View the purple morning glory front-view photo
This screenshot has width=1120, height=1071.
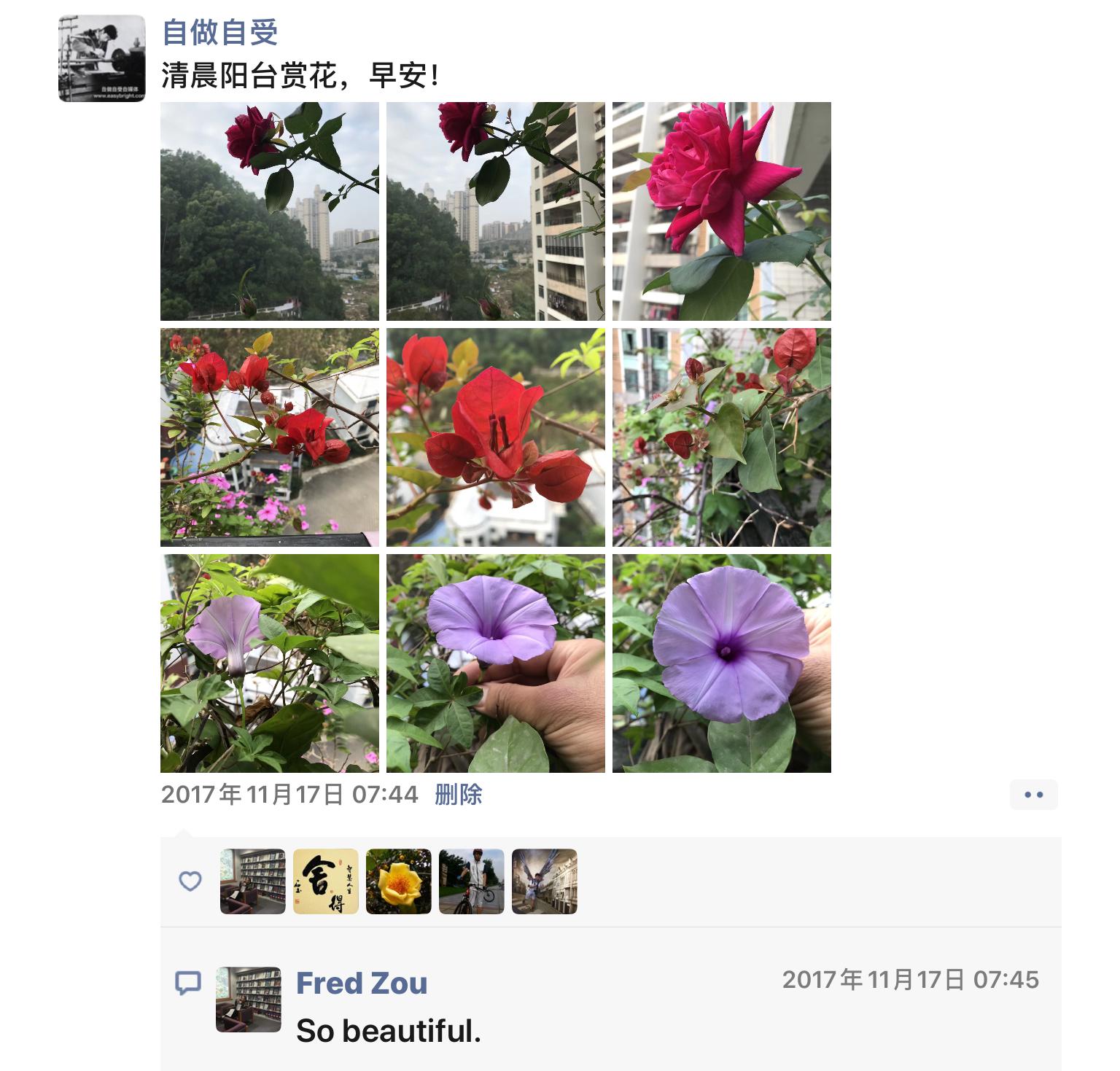[x=721, y=663]
